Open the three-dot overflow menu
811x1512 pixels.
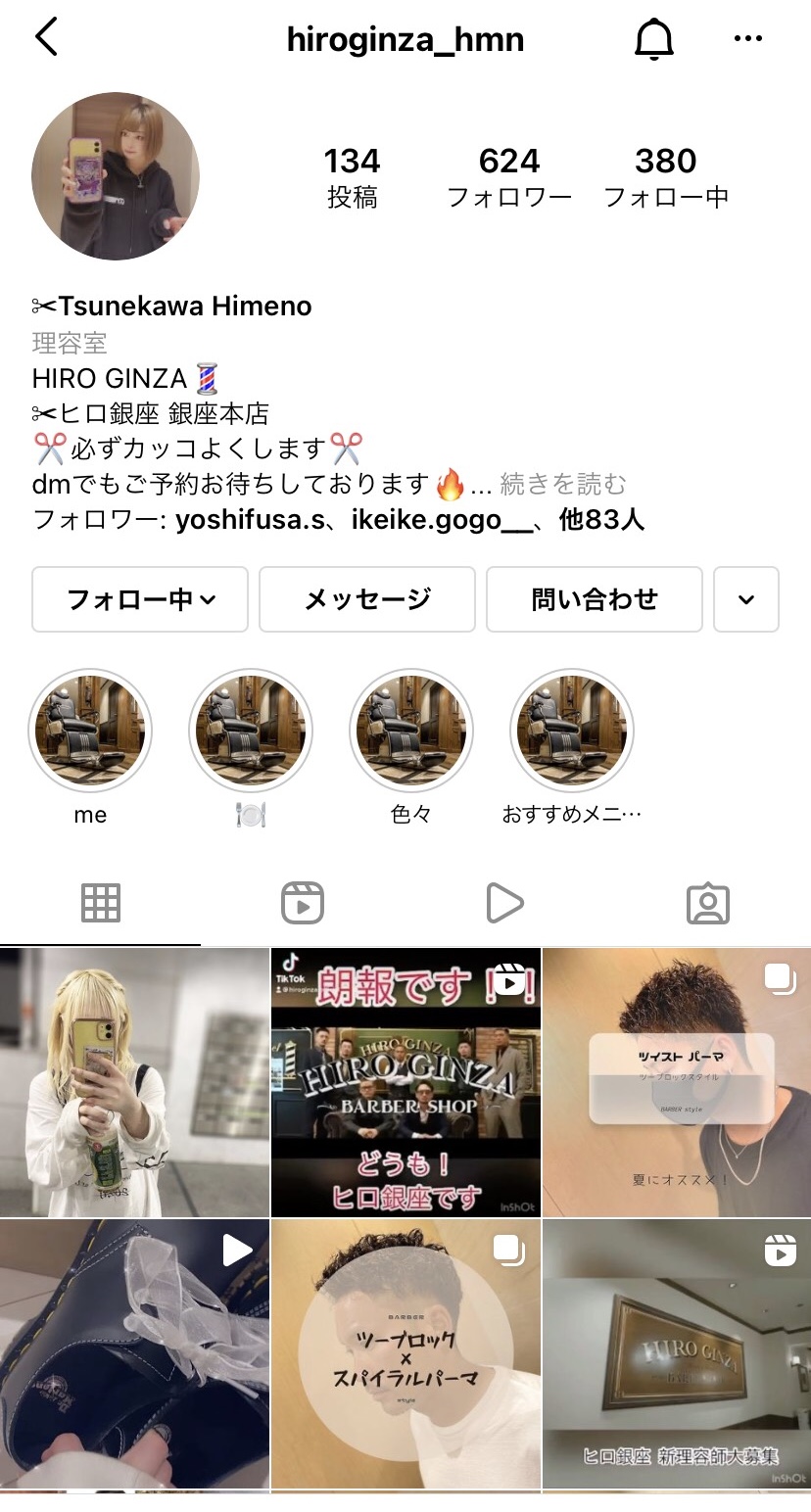(748, 39)
